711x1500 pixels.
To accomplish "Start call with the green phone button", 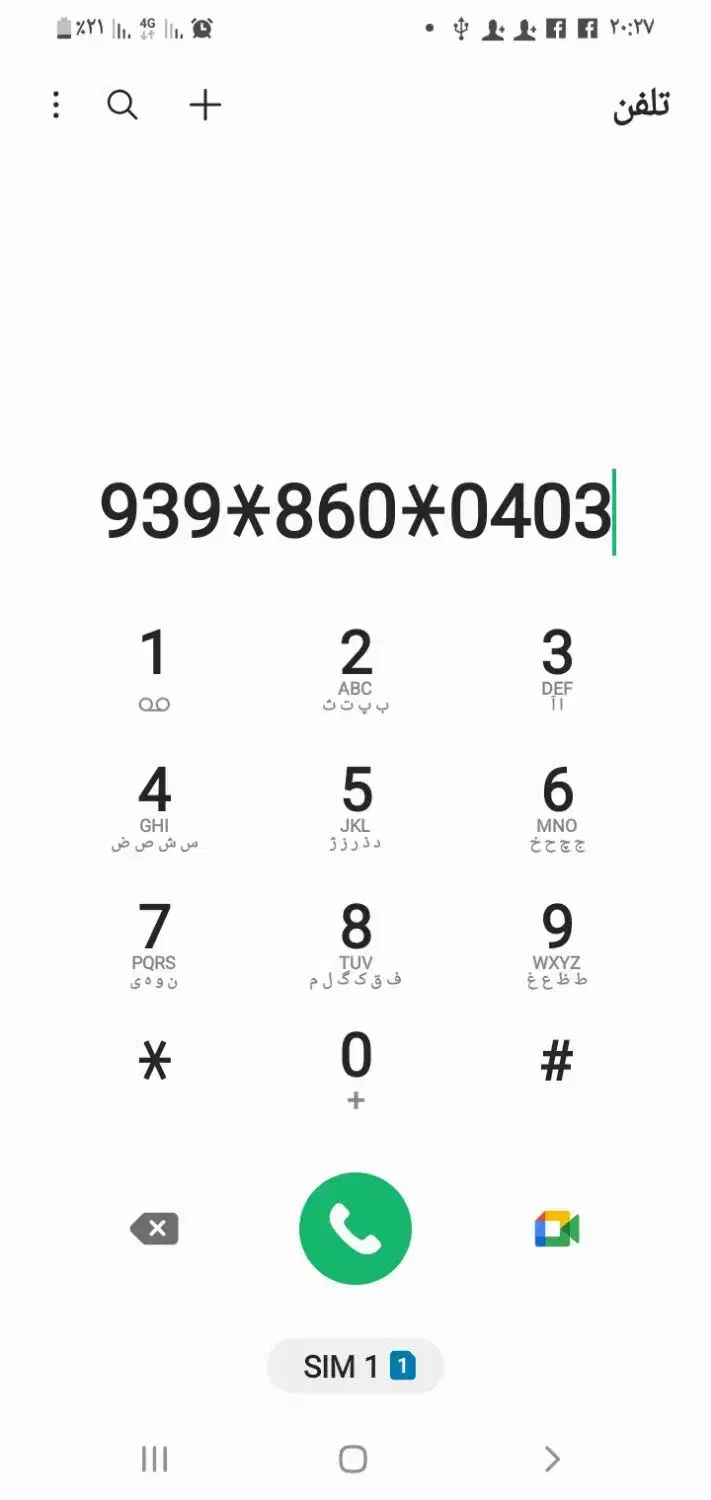I will click(x=355, y=1229).
